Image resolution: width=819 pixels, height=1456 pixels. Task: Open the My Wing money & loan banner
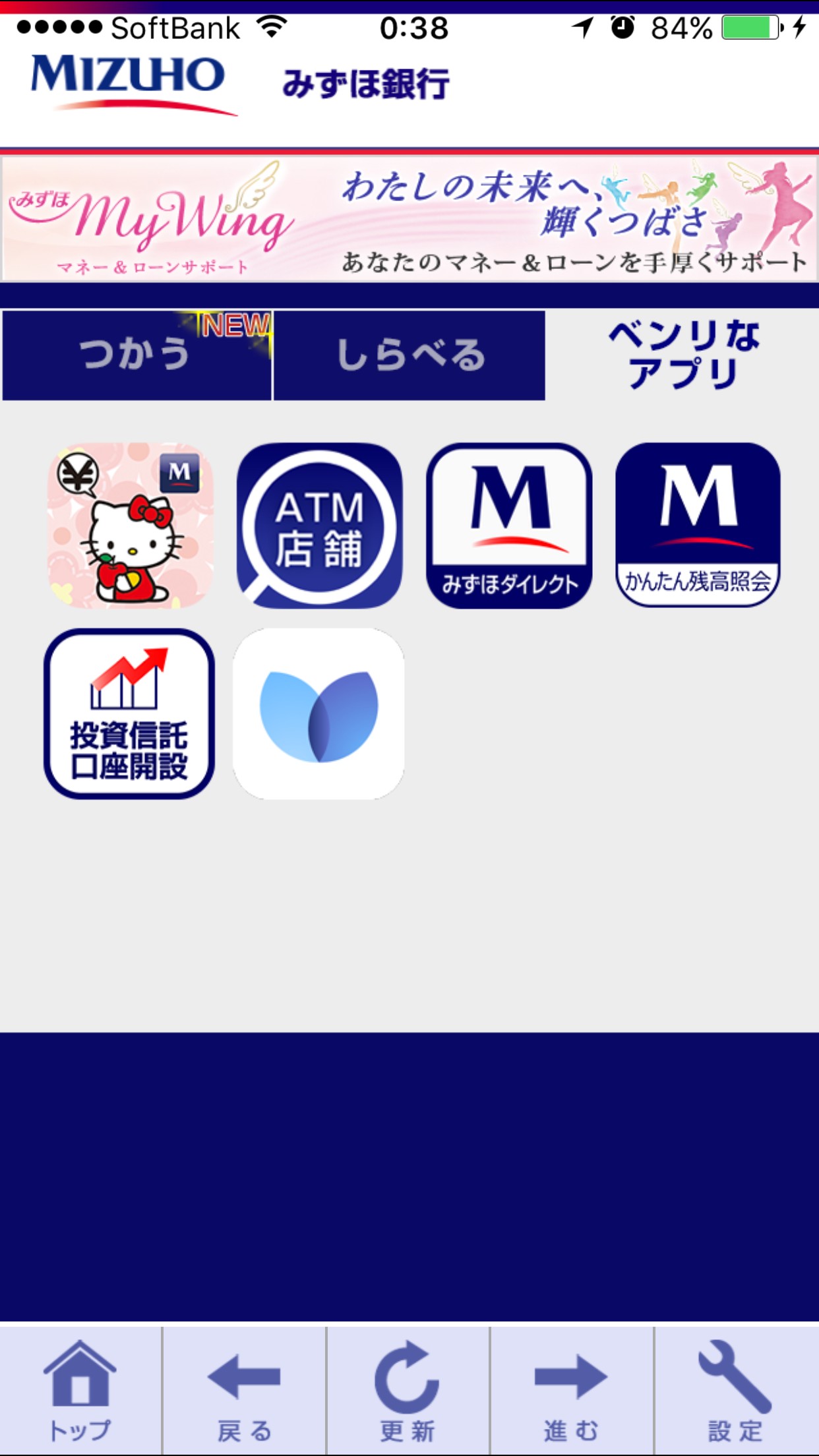pyautogui.click(x=409, y=219)
